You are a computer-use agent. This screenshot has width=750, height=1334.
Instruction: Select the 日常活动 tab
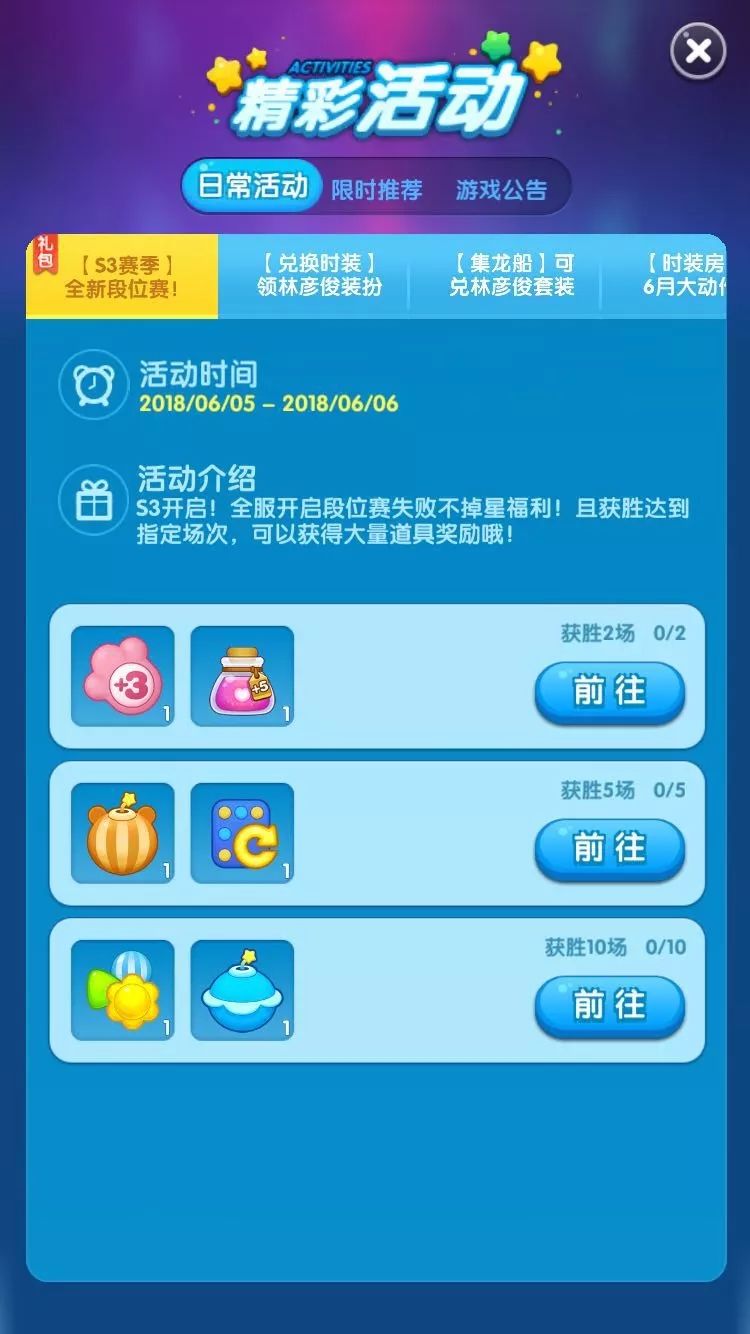tap(252, 186)
